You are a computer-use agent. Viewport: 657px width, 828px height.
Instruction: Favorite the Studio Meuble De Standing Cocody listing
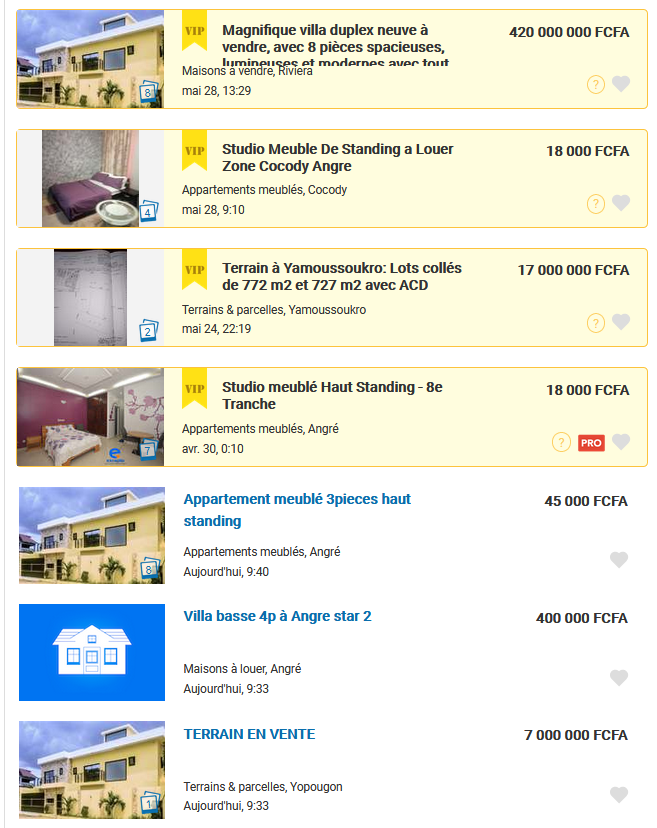[x=621, y=203]
